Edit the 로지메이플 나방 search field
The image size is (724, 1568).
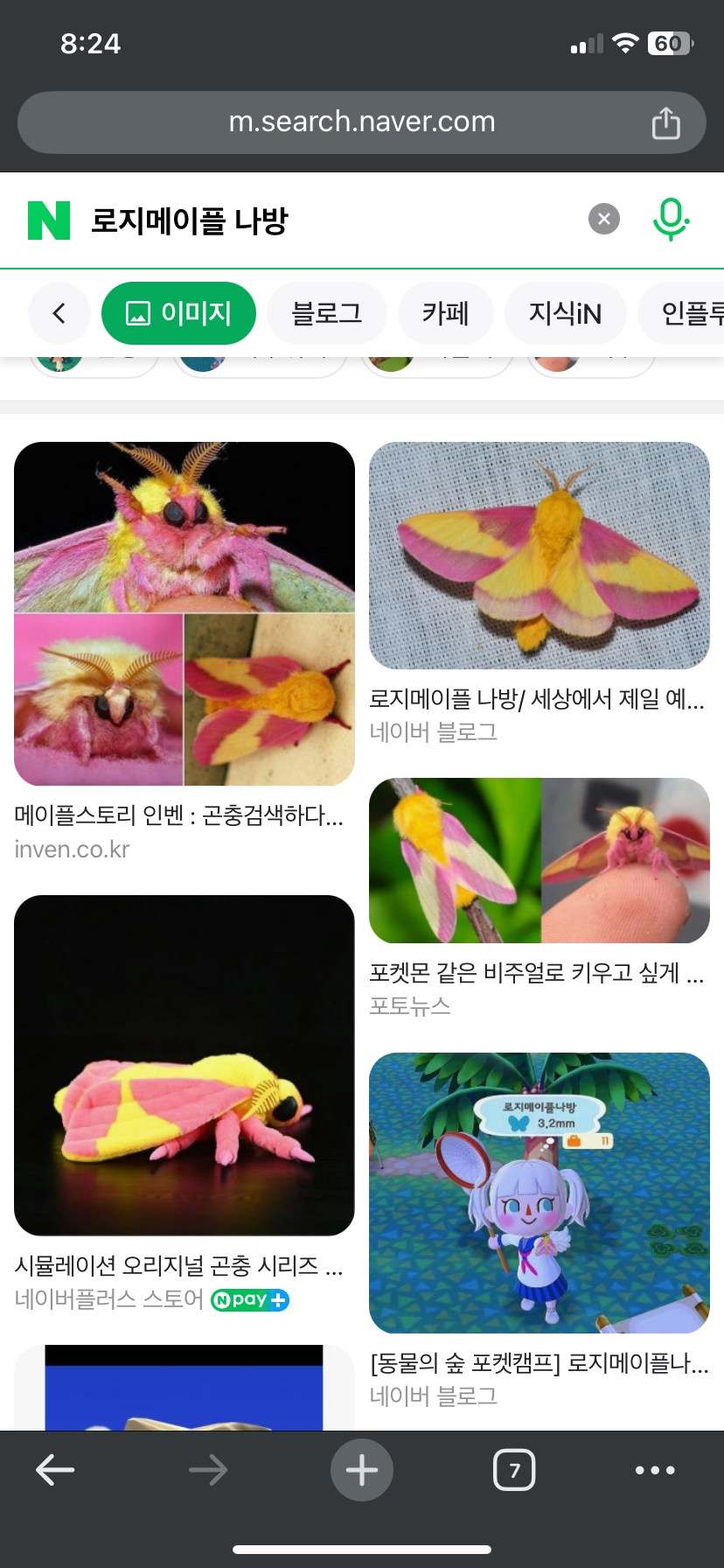point(332,220)
